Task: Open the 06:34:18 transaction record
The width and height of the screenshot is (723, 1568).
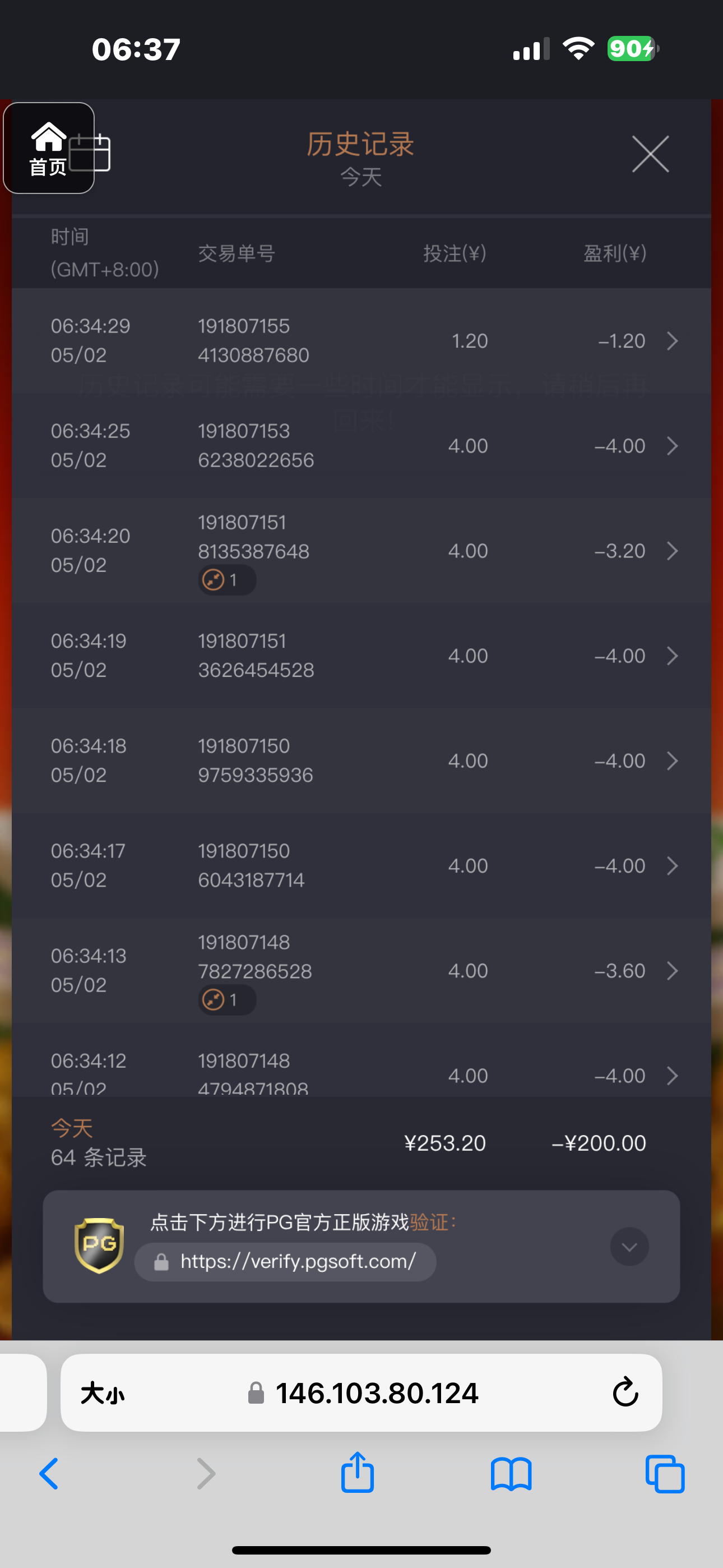Action: tap(361, 760)
